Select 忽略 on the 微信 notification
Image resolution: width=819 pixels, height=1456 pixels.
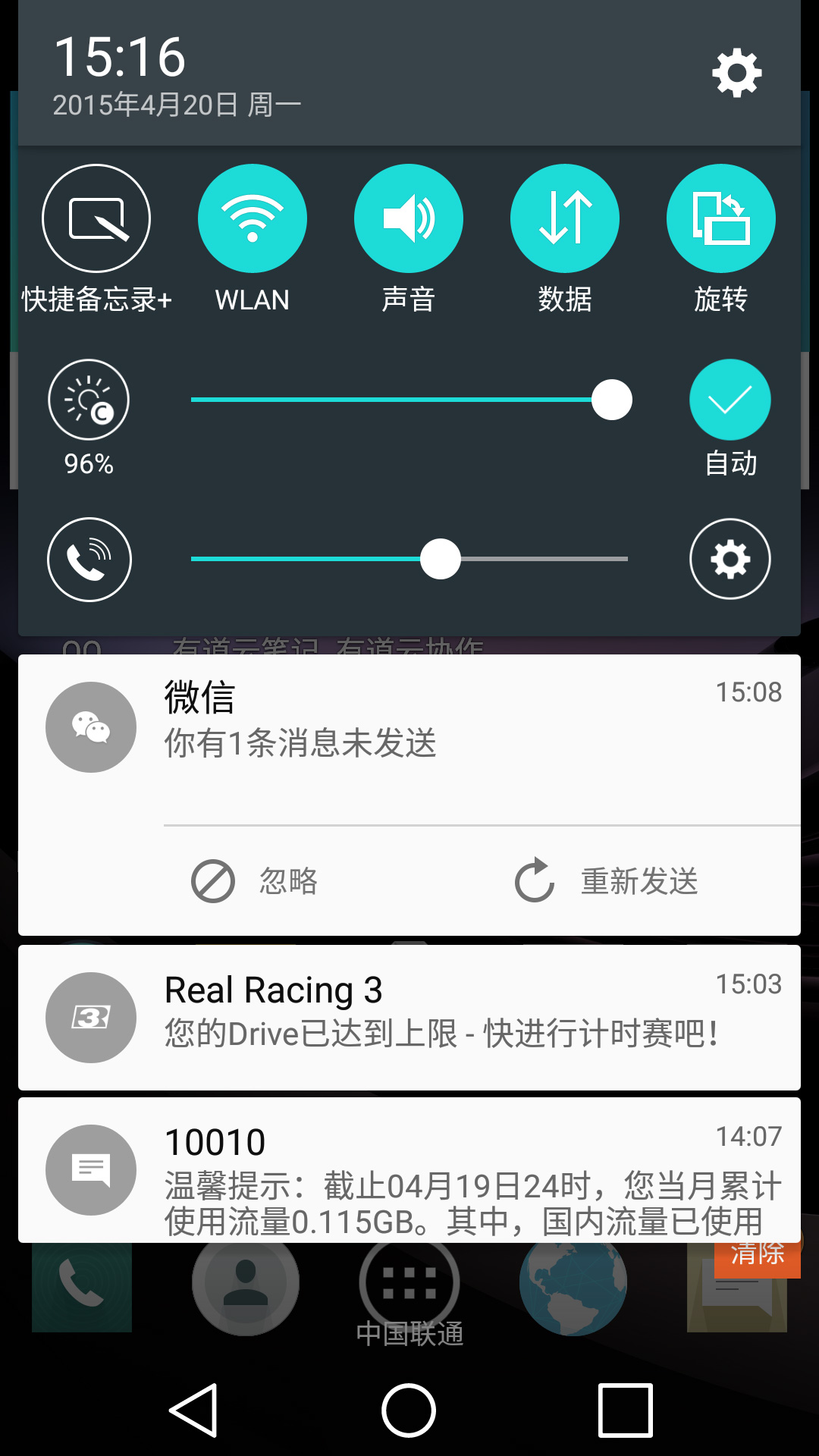255,881
